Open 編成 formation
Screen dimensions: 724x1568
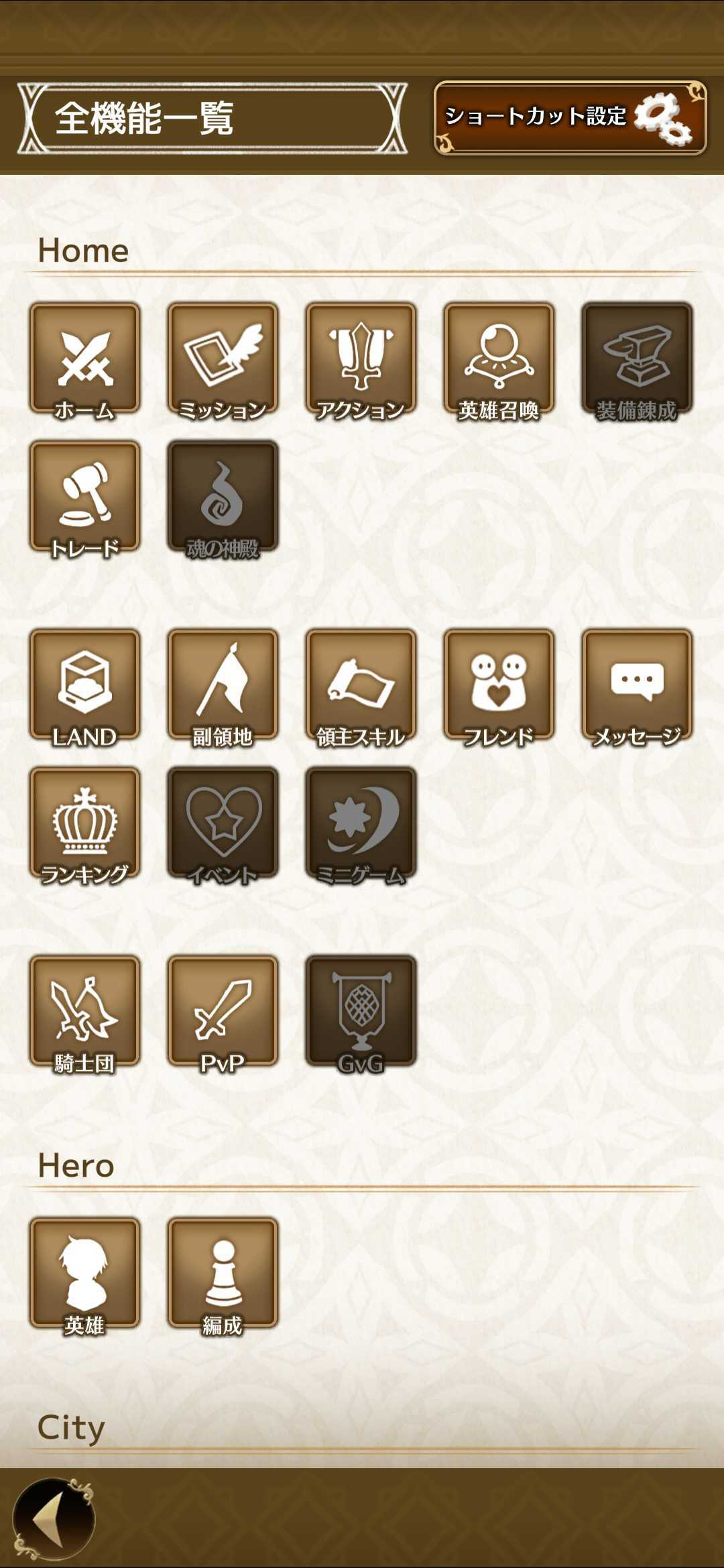223,1275
